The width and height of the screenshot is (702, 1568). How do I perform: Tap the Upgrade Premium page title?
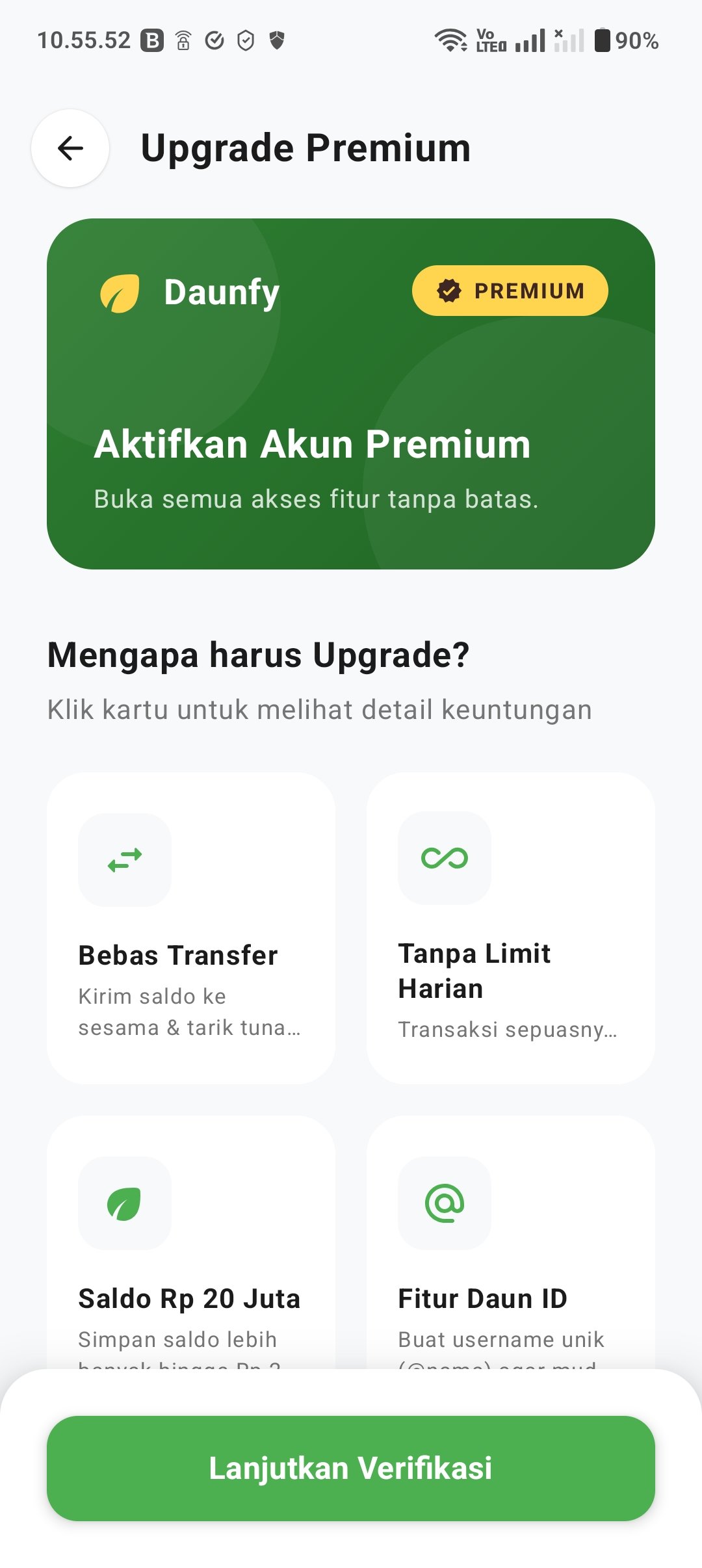tap(305, 147)
